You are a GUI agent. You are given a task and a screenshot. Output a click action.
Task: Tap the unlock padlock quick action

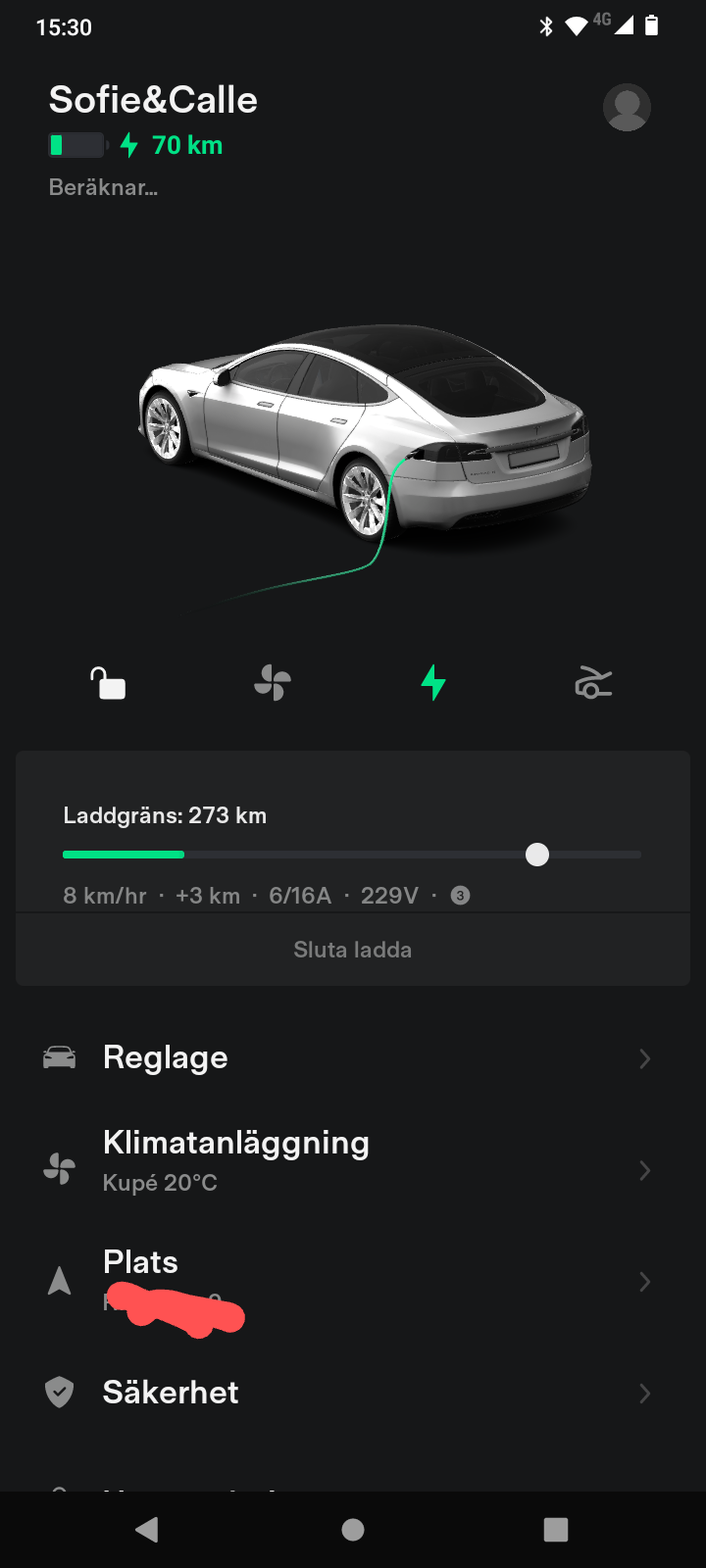coord(108,683)
